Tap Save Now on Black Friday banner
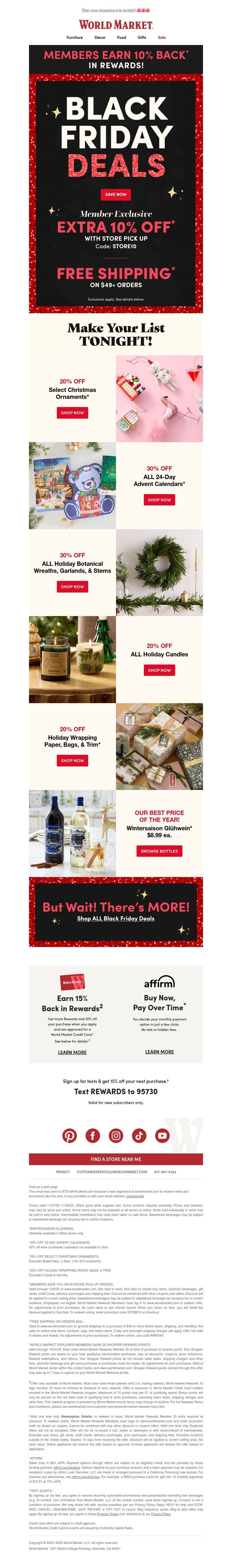The width and height of the screenshot is (232, 1568). pyautogui.click(x=115, y=194)
